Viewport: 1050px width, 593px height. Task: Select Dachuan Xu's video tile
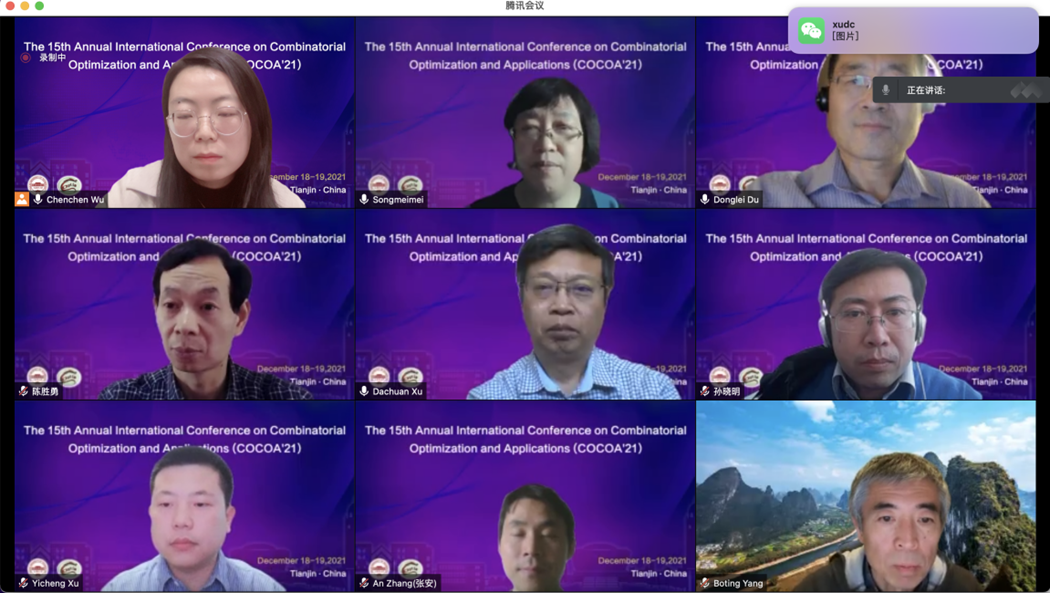525,305
